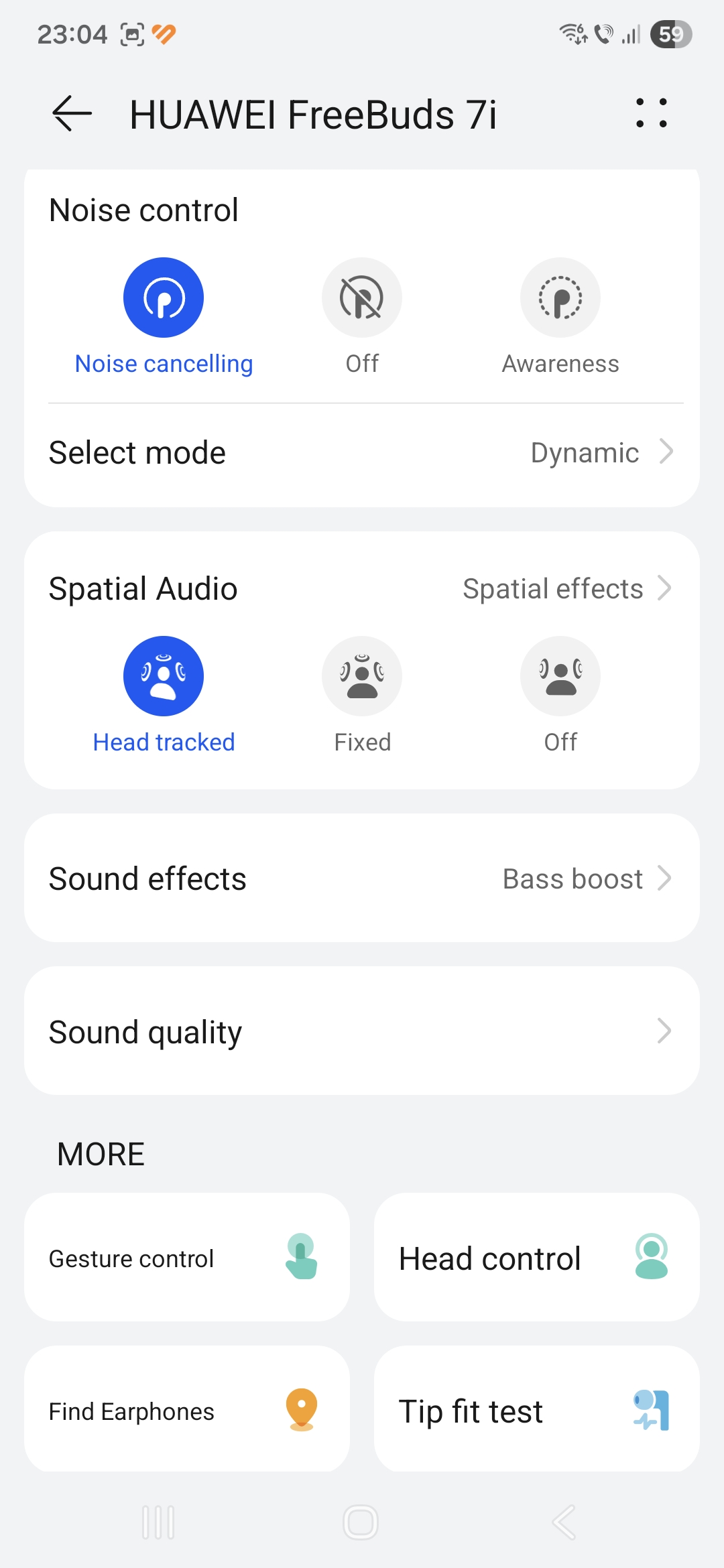The width and height of the screenshot is (724, 1568).
Task: Open the four-dot more options menu
Action: [x=651, y=113]
